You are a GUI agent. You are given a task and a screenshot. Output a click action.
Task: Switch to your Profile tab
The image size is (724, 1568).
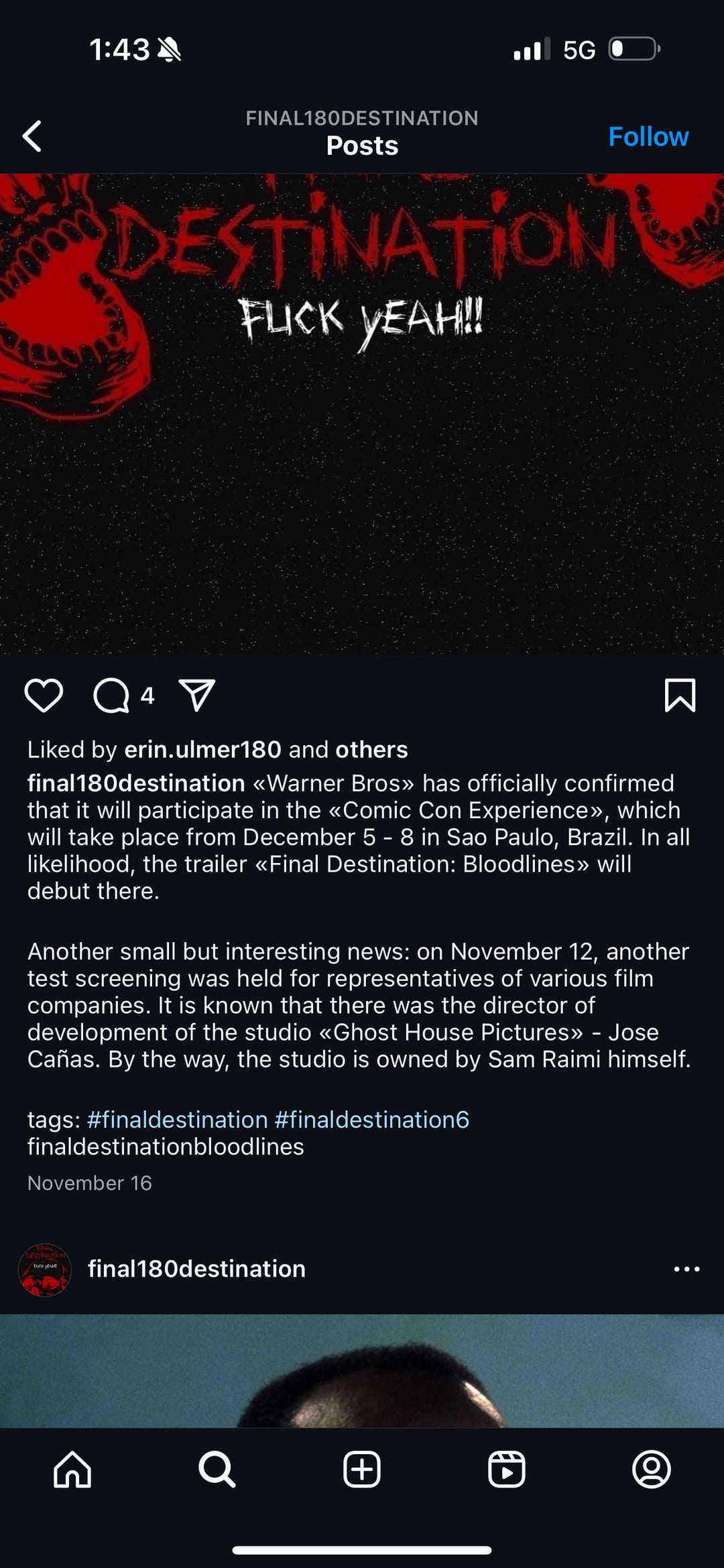pos(652,1469)
